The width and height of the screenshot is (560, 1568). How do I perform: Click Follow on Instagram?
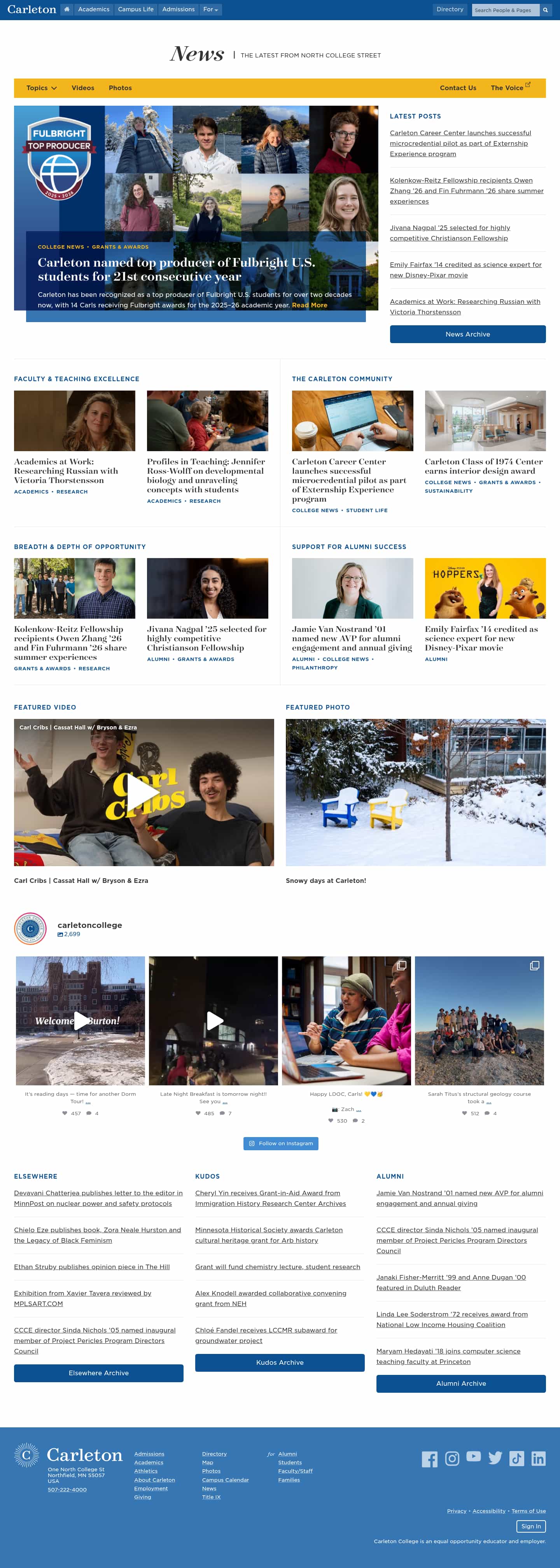[280, 1143]
